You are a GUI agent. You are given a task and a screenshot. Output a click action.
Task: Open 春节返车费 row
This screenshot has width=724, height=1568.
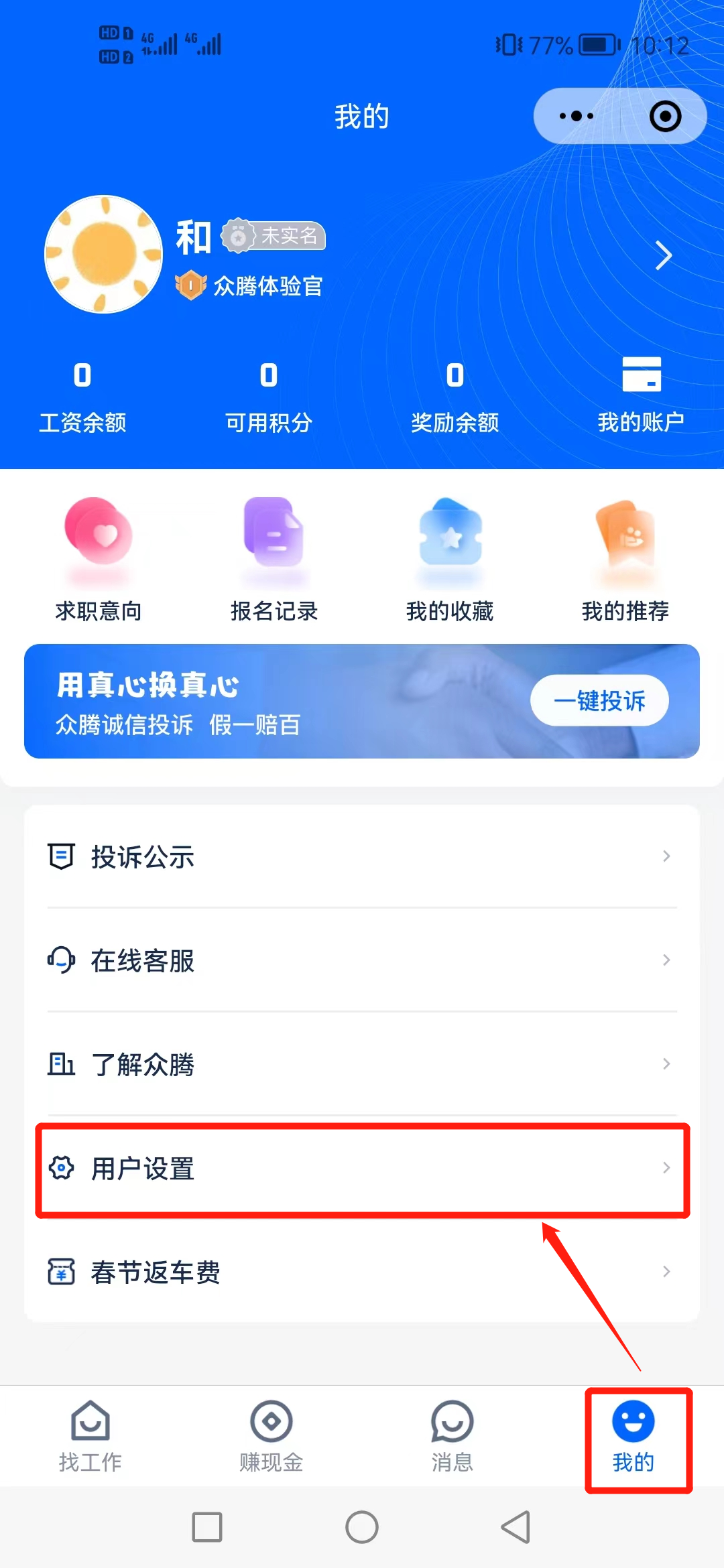(x=362, y=1272)
